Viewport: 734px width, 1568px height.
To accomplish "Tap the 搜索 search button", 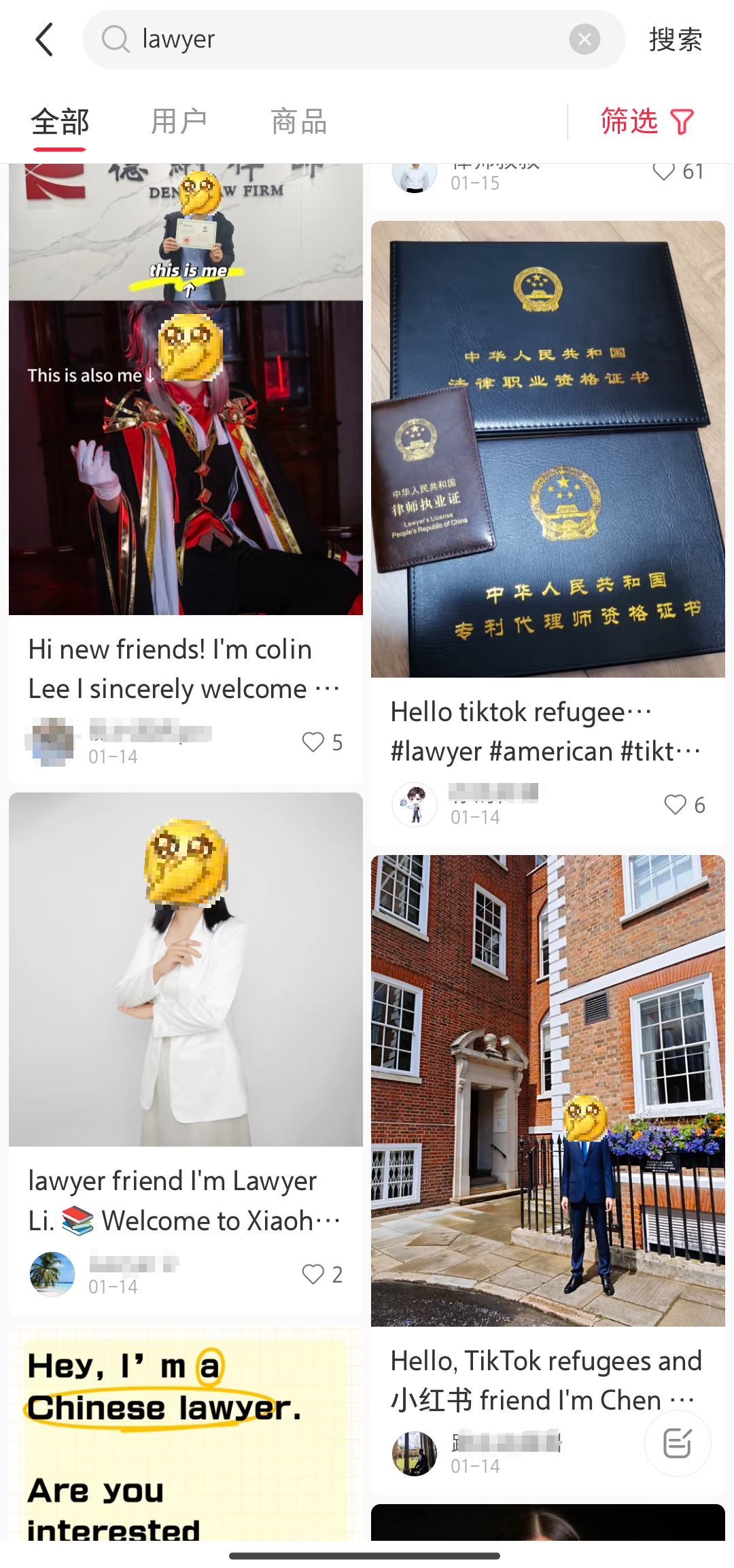I will point(676,39).
